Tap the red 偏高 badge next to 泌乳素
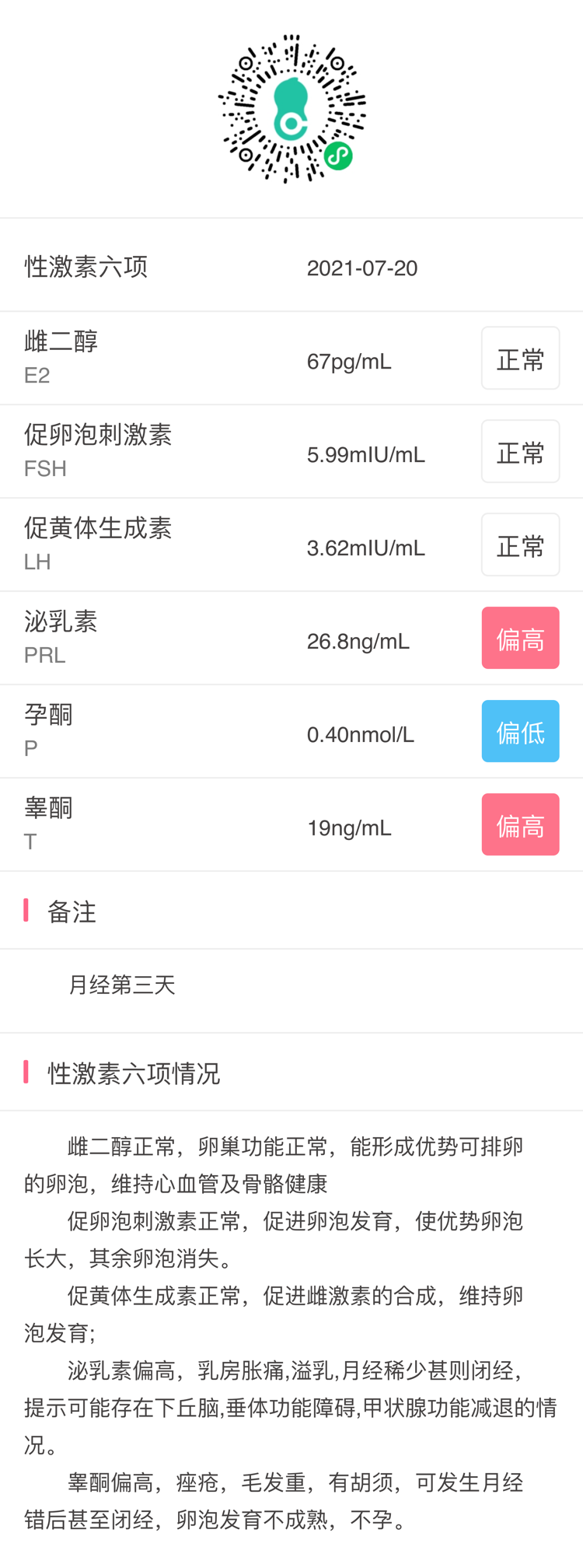 click(x=520, y=637)
